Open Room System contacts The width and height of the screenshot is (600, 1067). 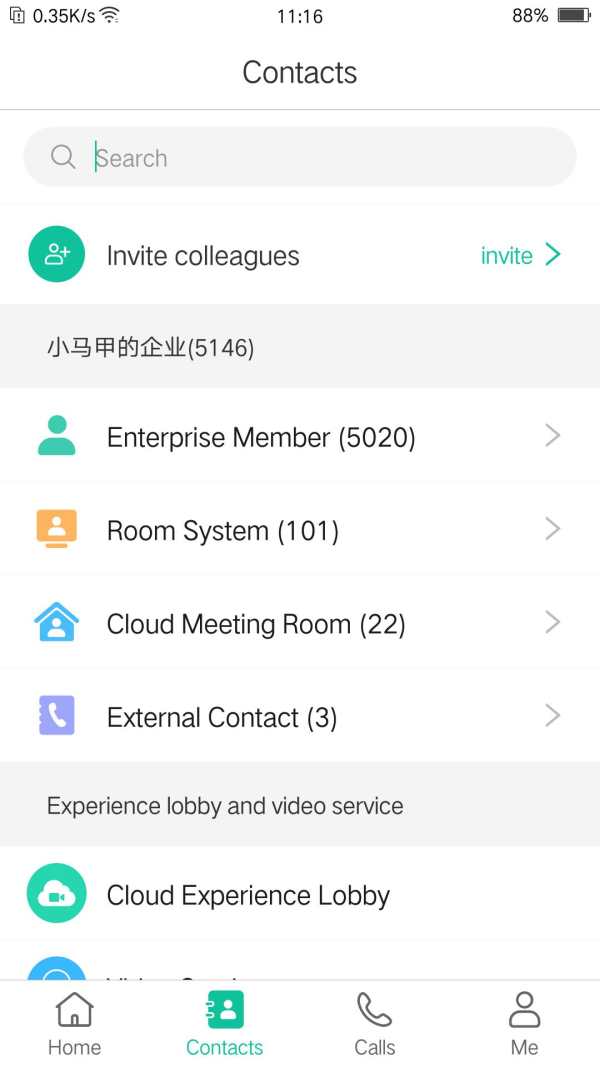[300, 529]
